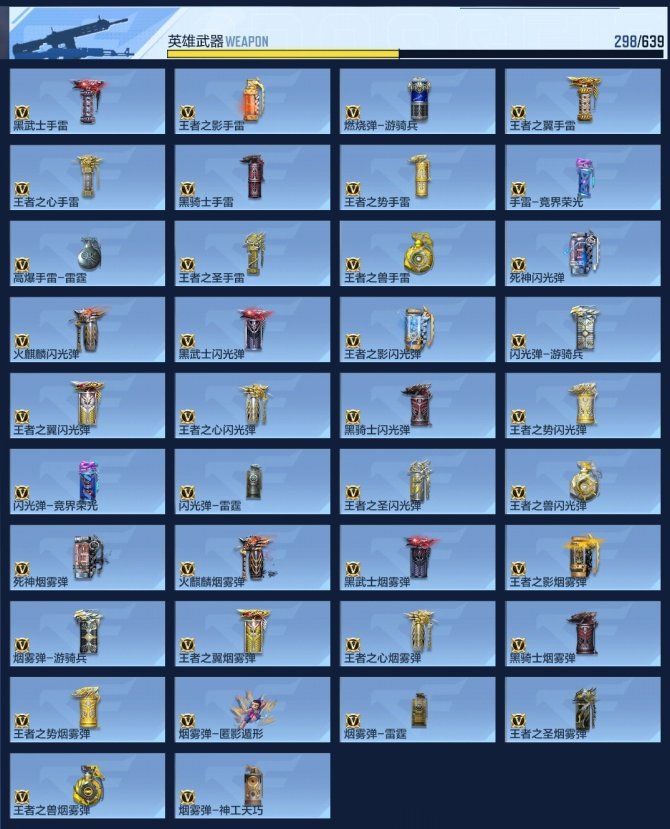Select 烟雾弹-游骑兵 tile
Viewport: 670px width, 829px height.
tap(87, 633)
